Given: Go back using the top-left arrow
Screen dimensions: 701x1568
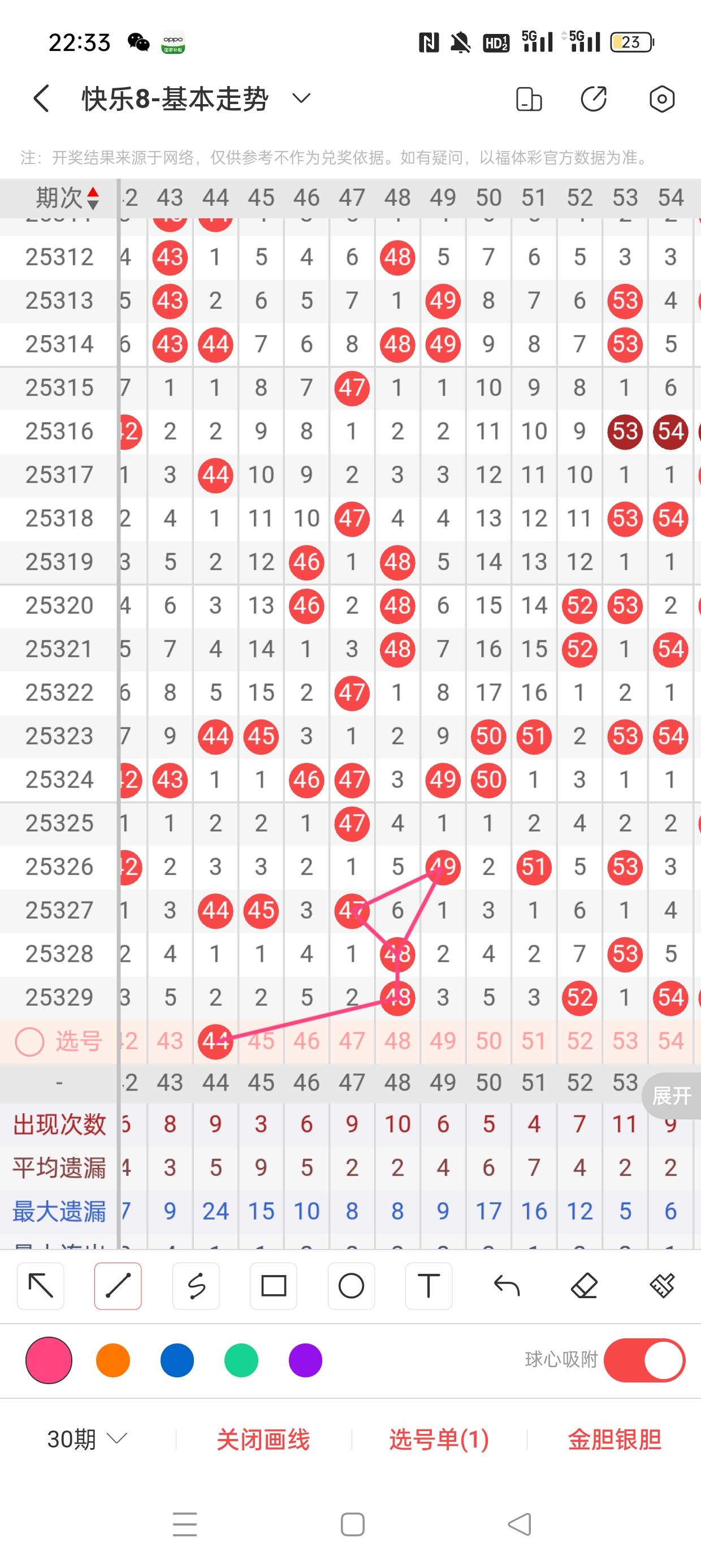Looking at the screenshot, I should click(x=41, y=98).
